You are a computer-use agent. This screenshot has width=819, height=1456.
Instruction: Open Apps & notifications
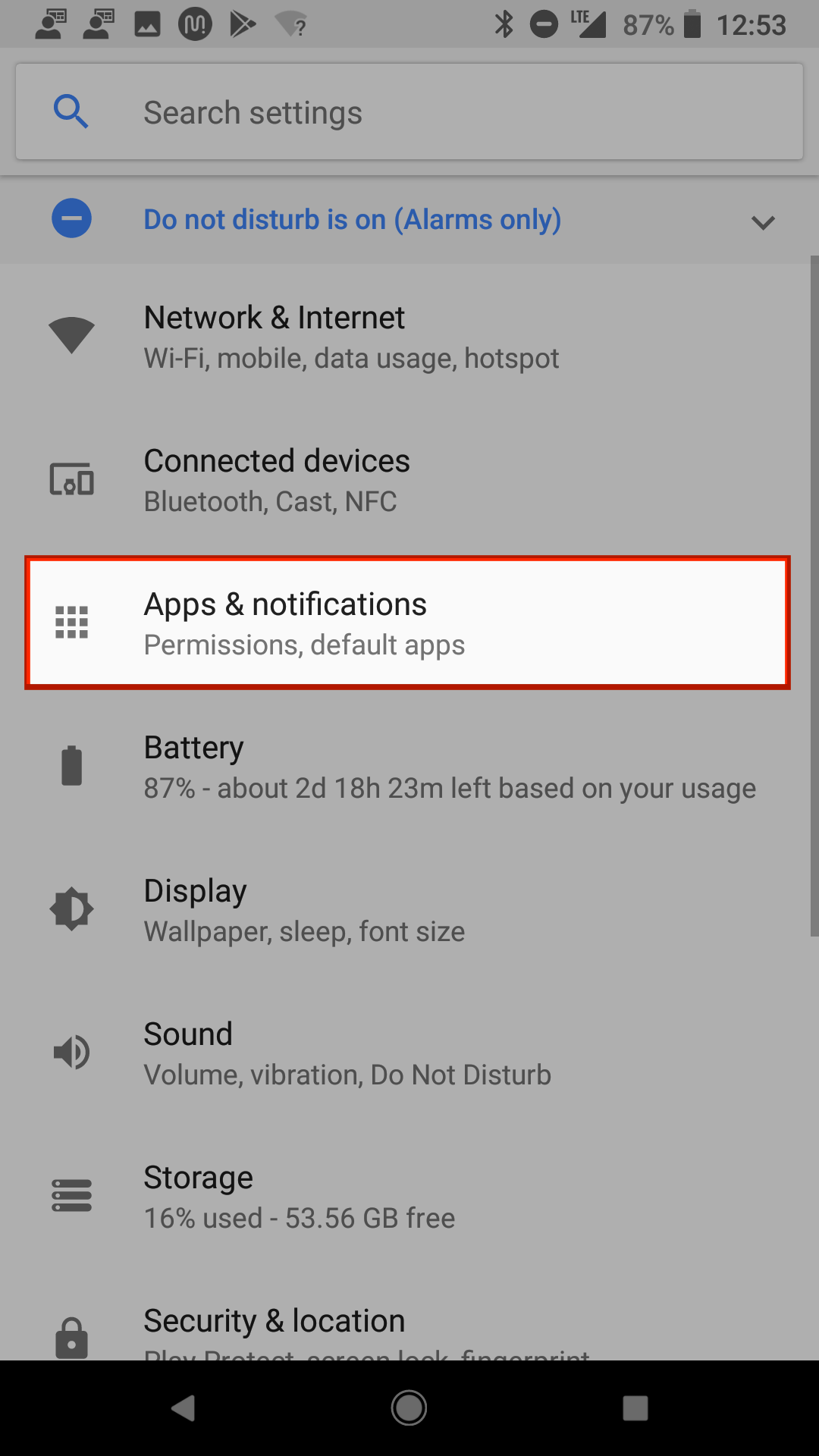408,623
